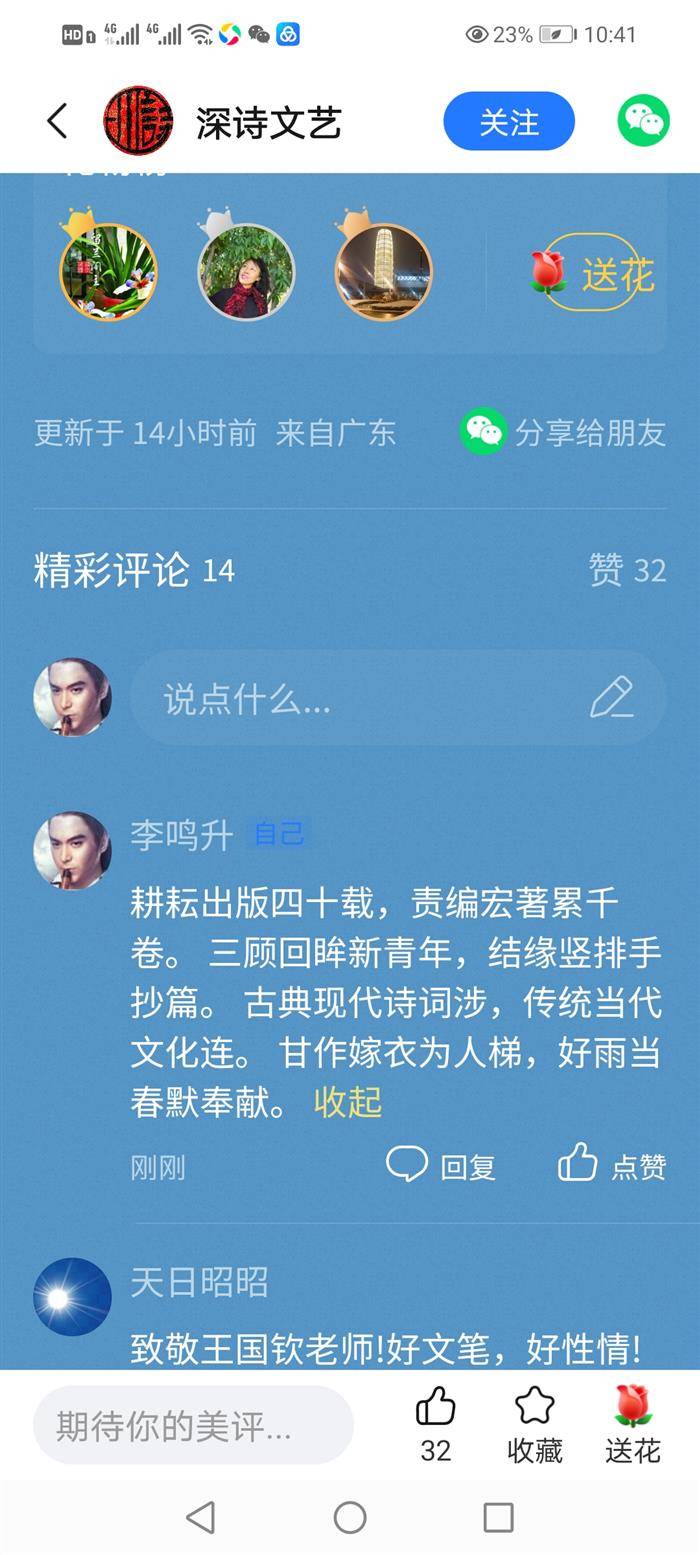Tap the 期待你的美评 input box
The width and height of the screenshot is (700, 1555).
pos(193,1425)
